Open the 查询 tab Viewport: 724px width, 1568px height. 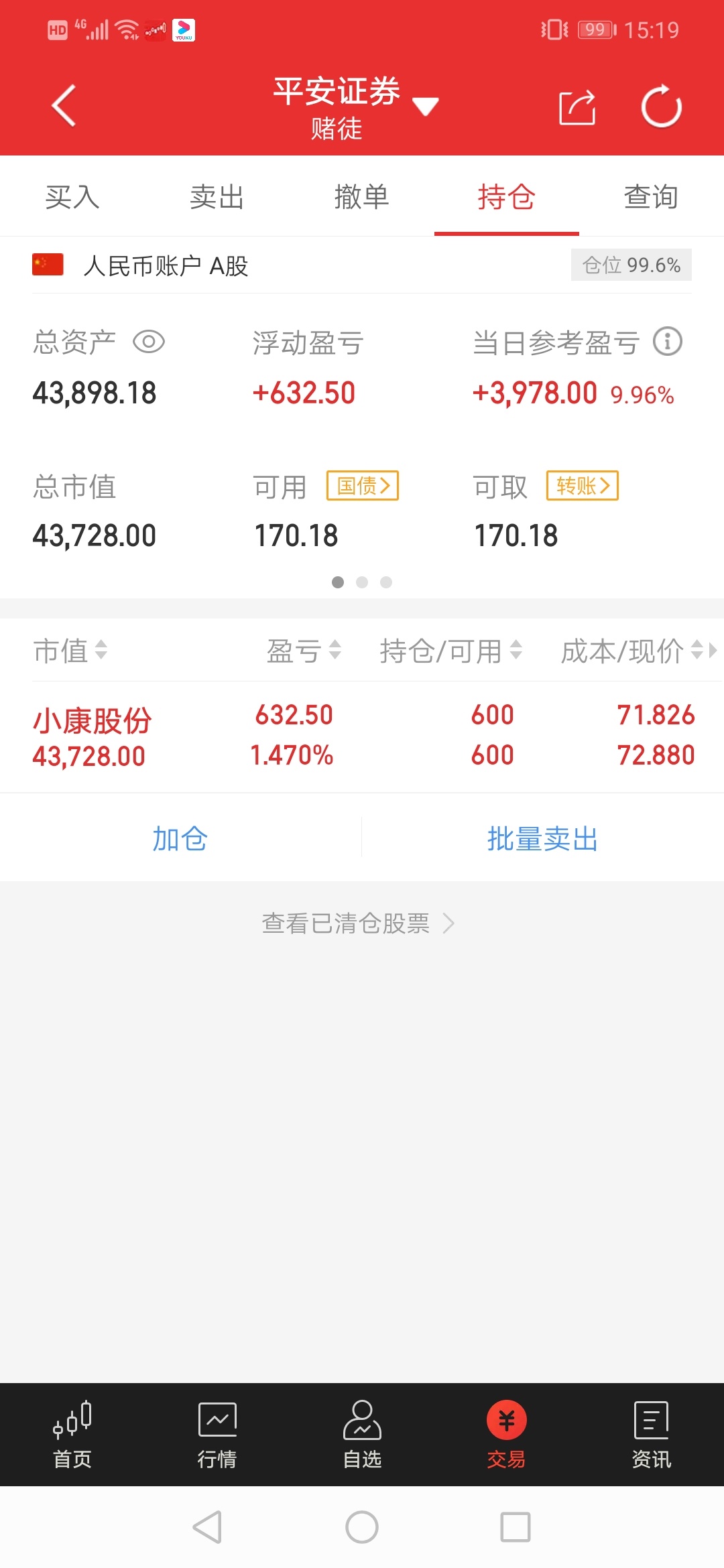651,197
